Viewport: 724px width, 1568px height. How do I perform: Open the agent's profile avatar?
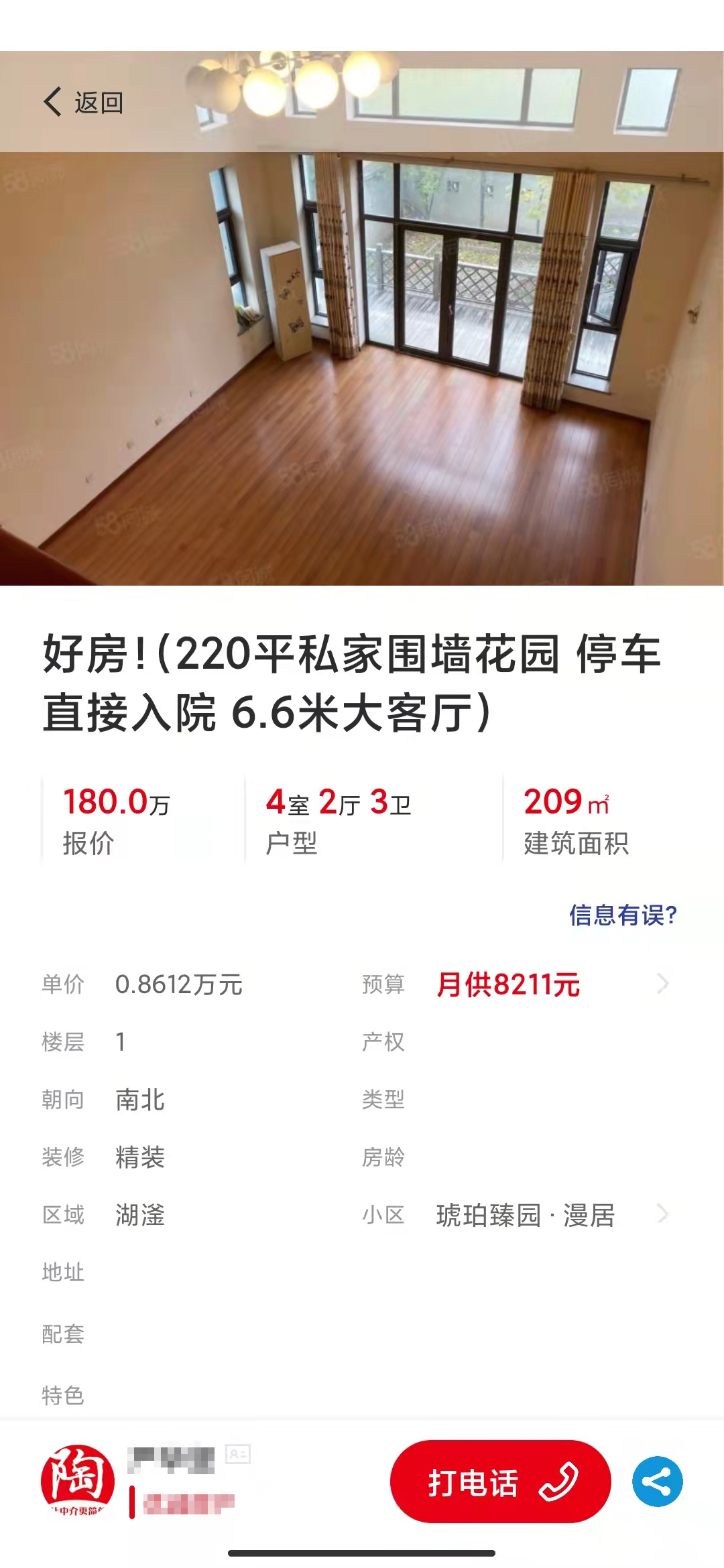click(x=77, y=1481)
